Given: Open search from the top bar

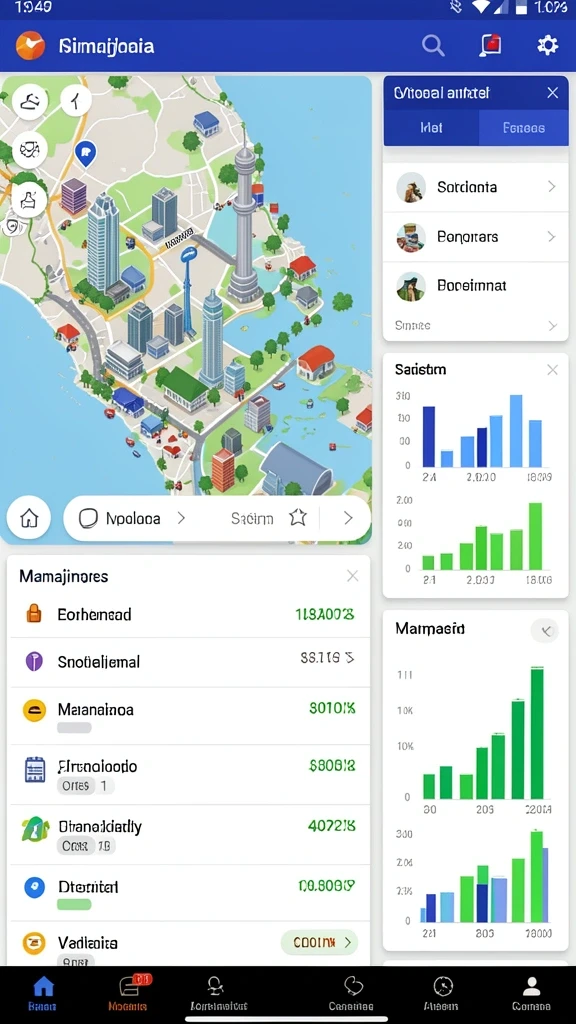Looking at the screenshot, I should (x=432, y=46).
